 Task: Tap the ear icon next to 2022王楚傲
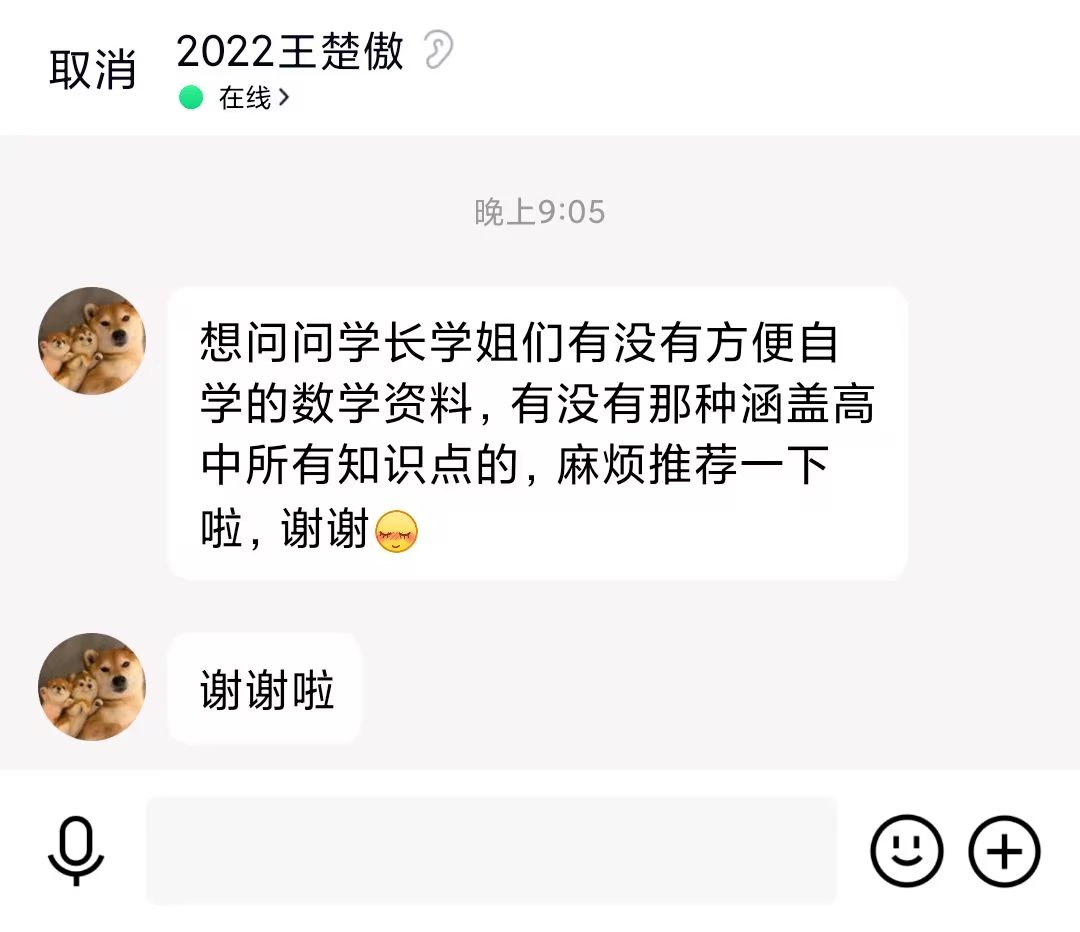pyautogui.click(x=438, y=50)
